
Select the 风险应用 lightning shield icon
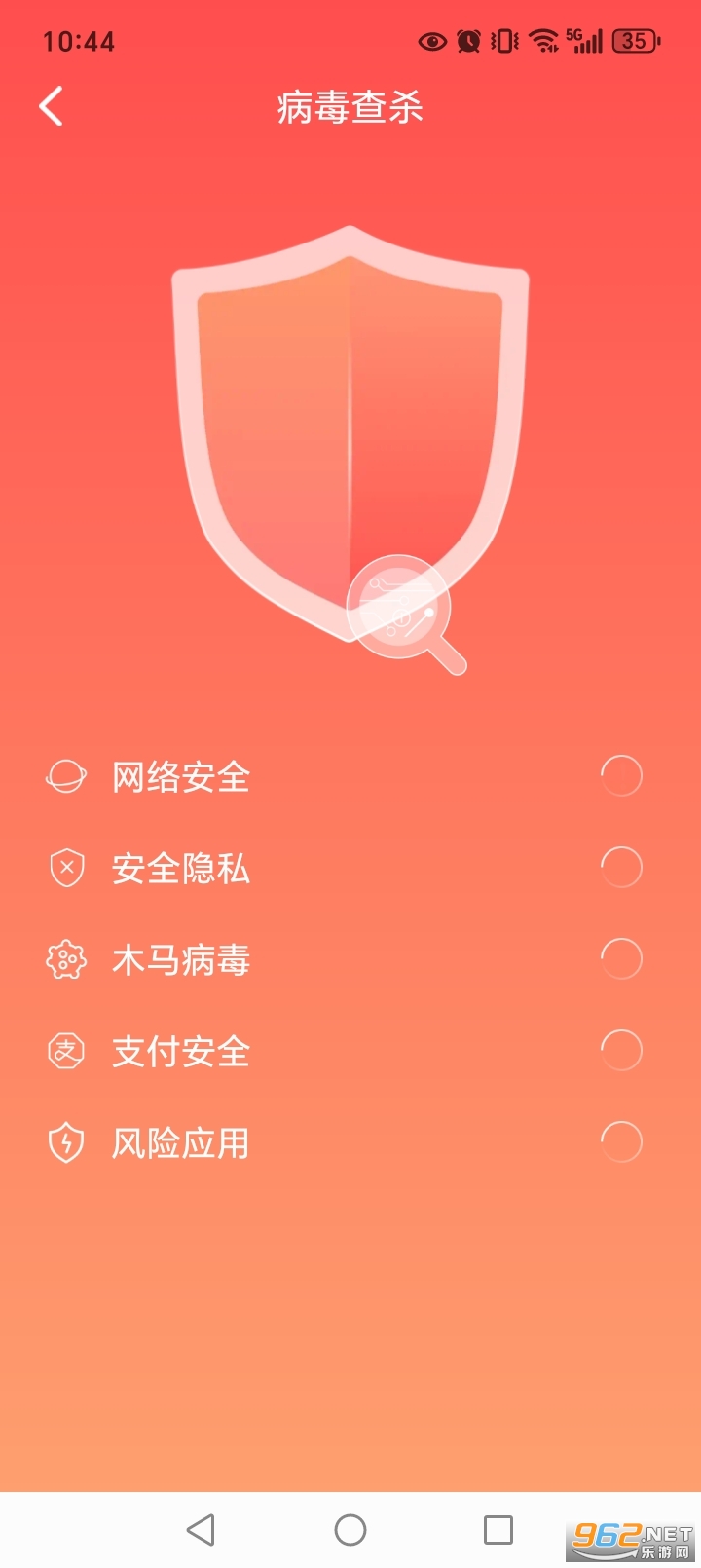click(x=65, y=1142)
